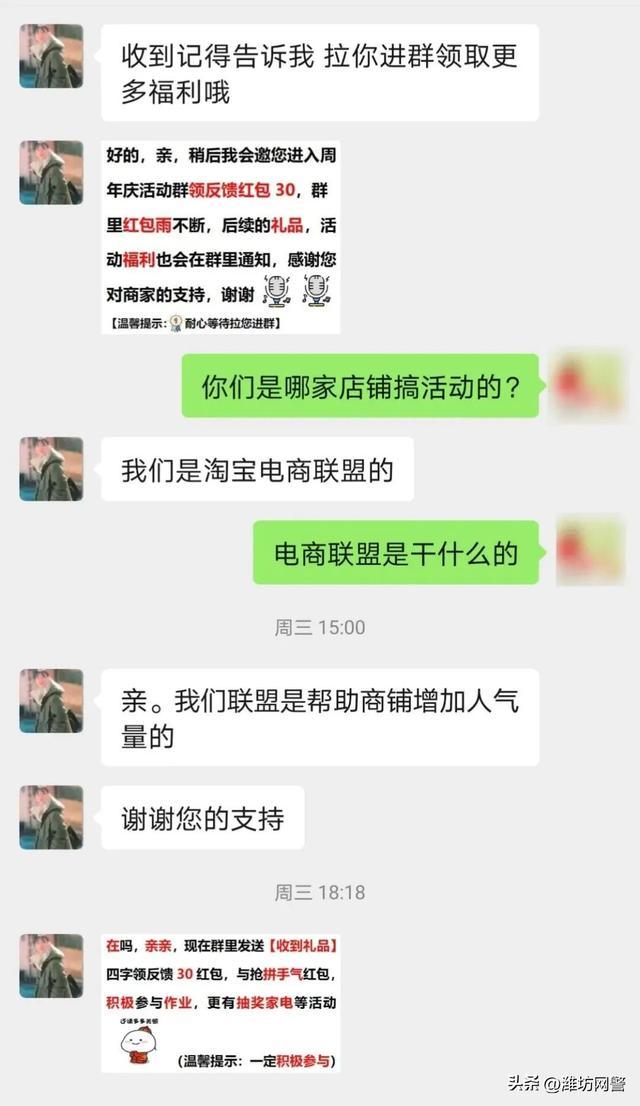The width and height of the screenshot is (640, 1106).
Task: Open sender's avatar beside 谢谢您的支持
Action: click(51, 817)
